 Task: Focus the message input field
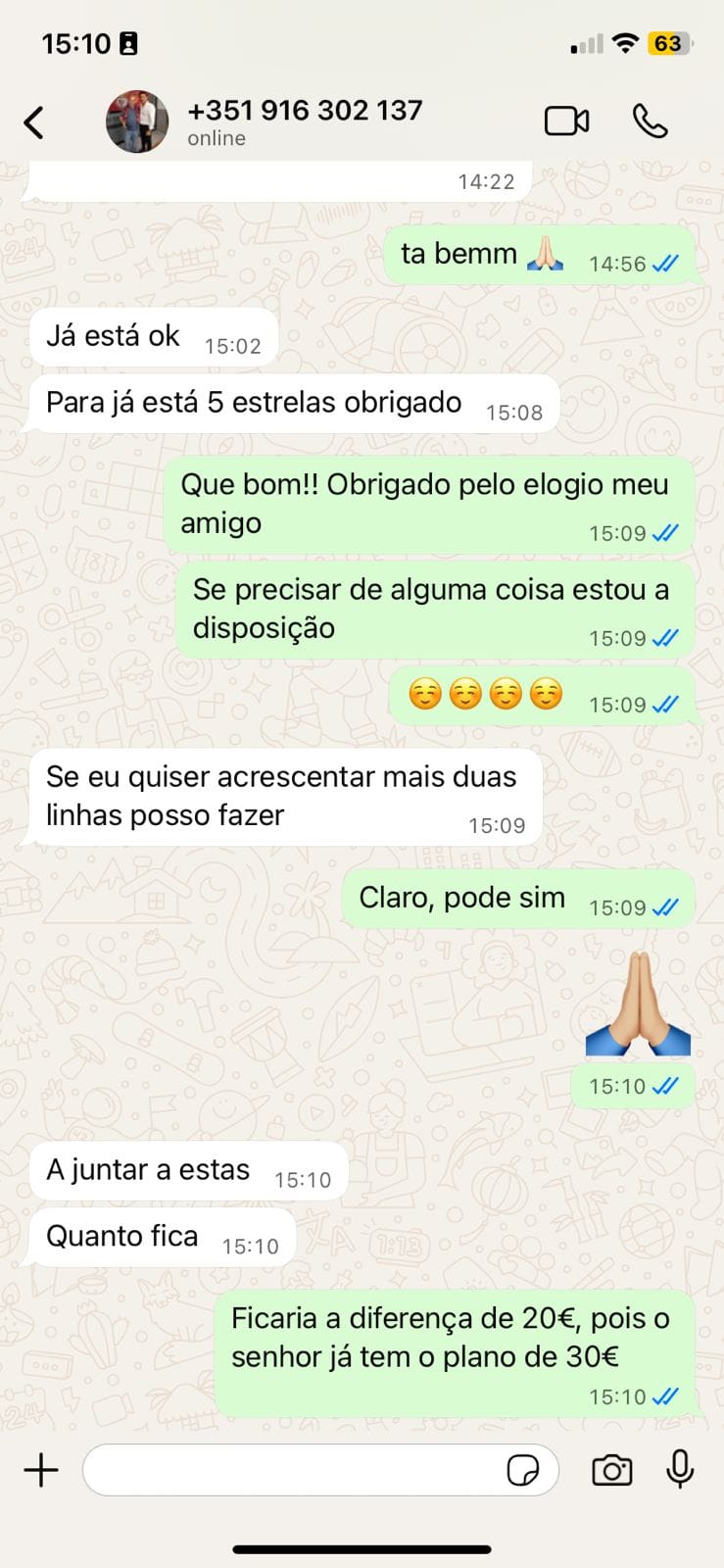click(294, 1470)
